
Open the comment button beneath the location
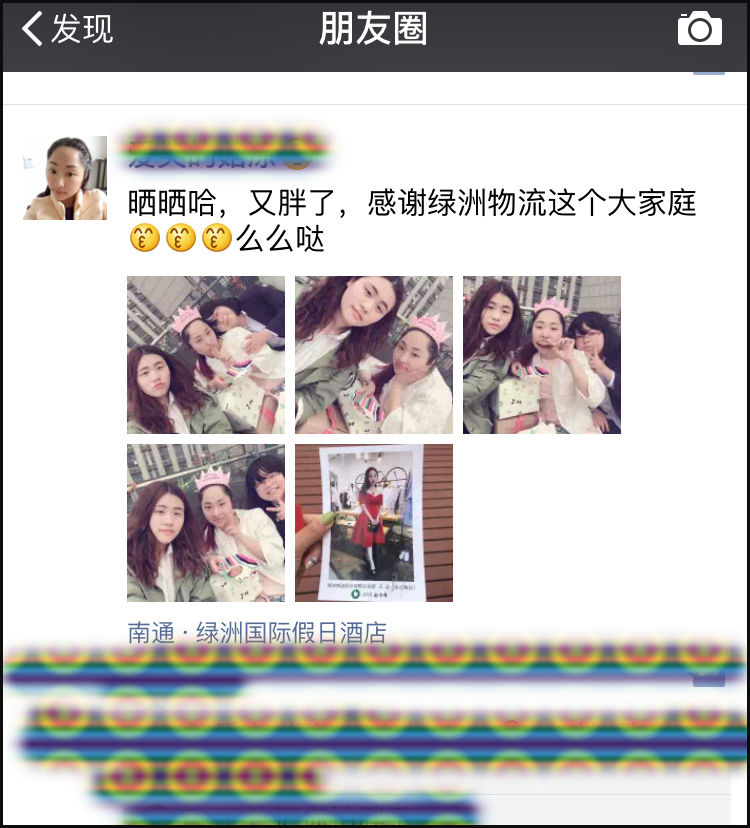pos(708,675)
